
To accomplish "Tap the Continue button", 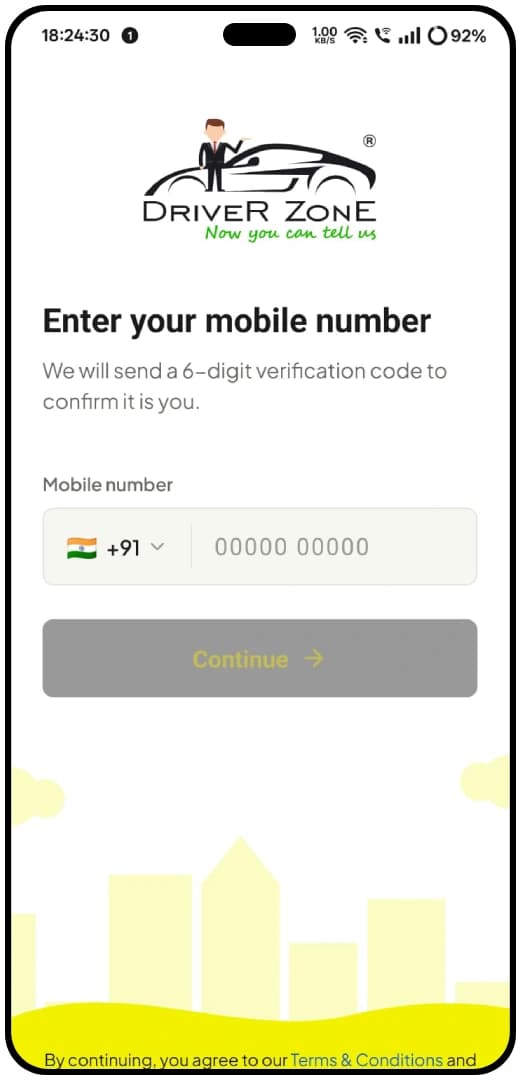I will (x=260, y=658).
